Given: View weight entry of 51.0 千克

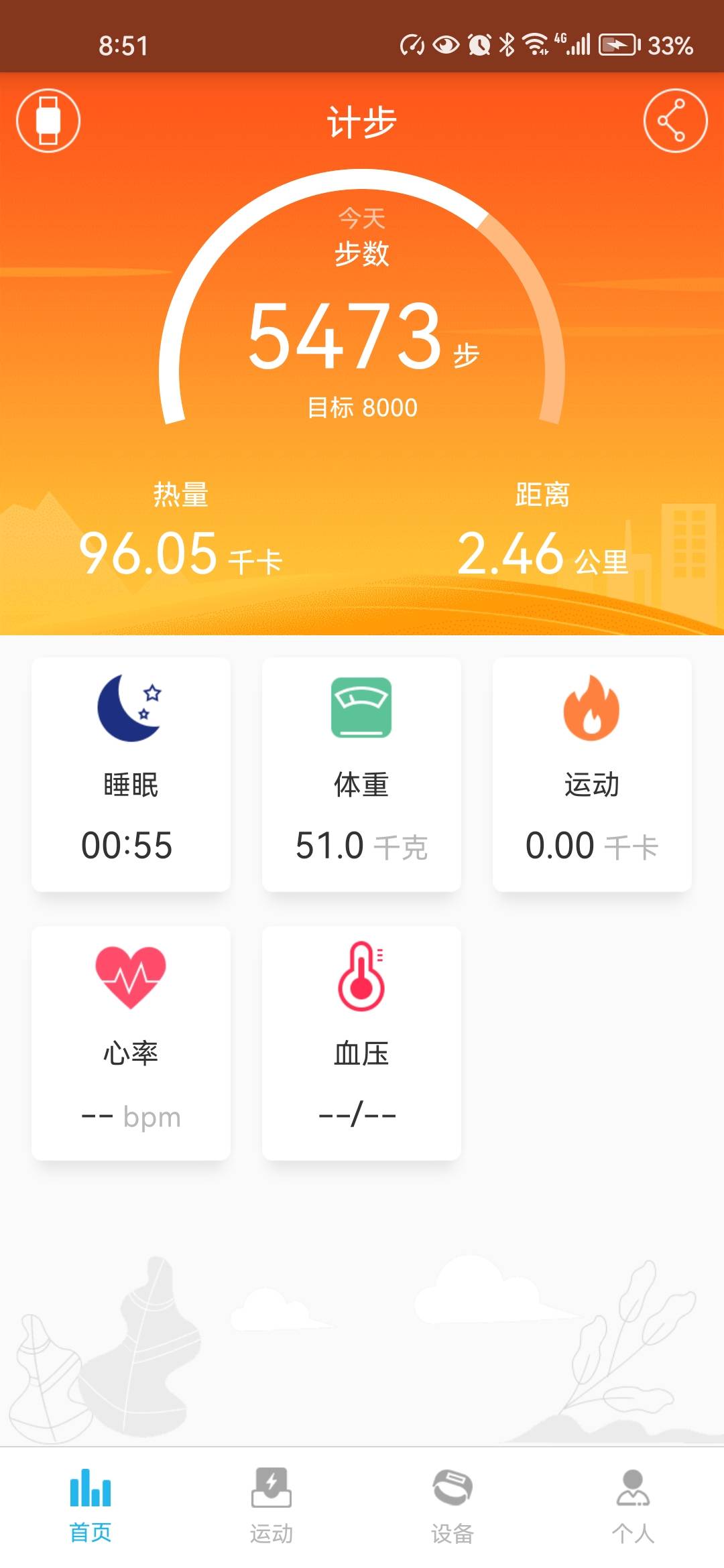Looking at the screenshot, I should coord(361,774).
